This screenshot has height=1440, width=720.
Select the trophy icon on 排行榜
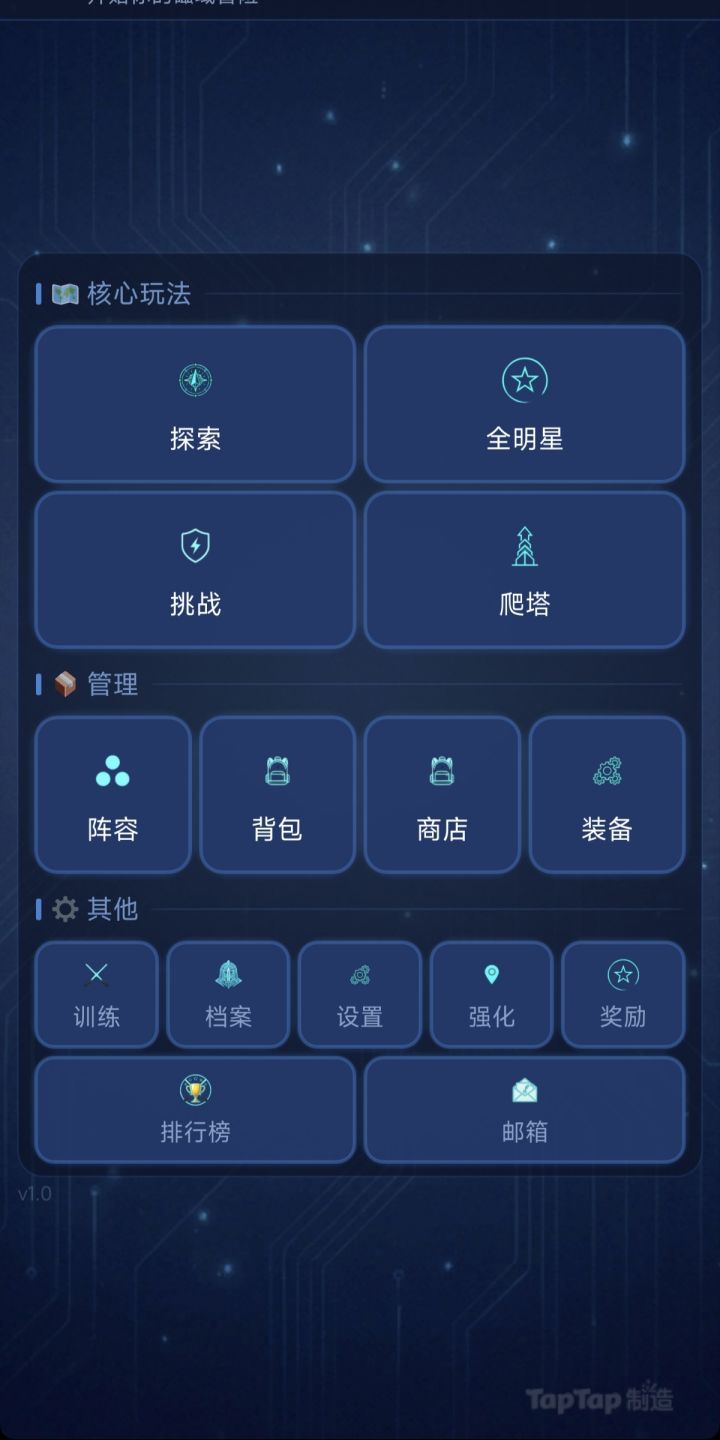point(194,1090)
